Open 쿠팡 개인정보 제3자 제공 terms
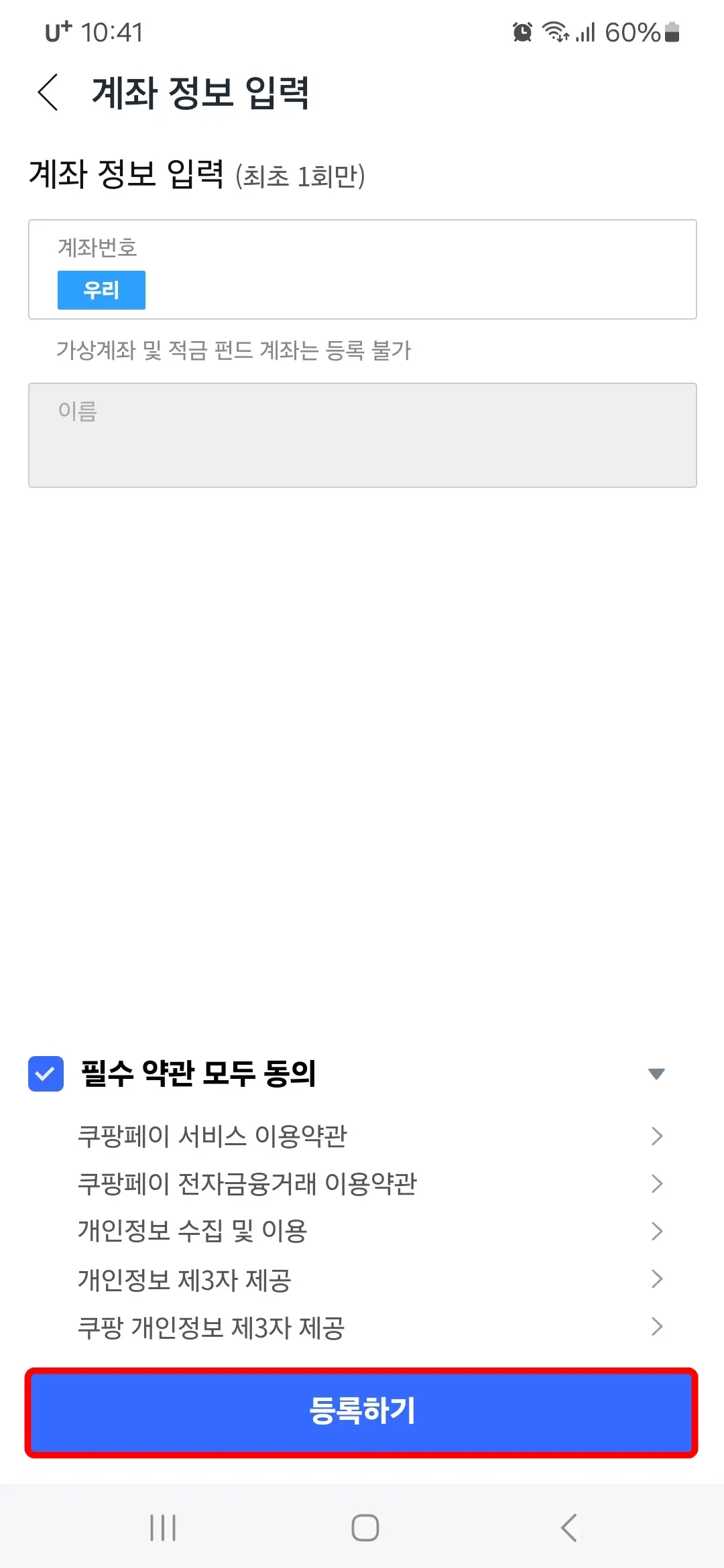 [656, 1327]
